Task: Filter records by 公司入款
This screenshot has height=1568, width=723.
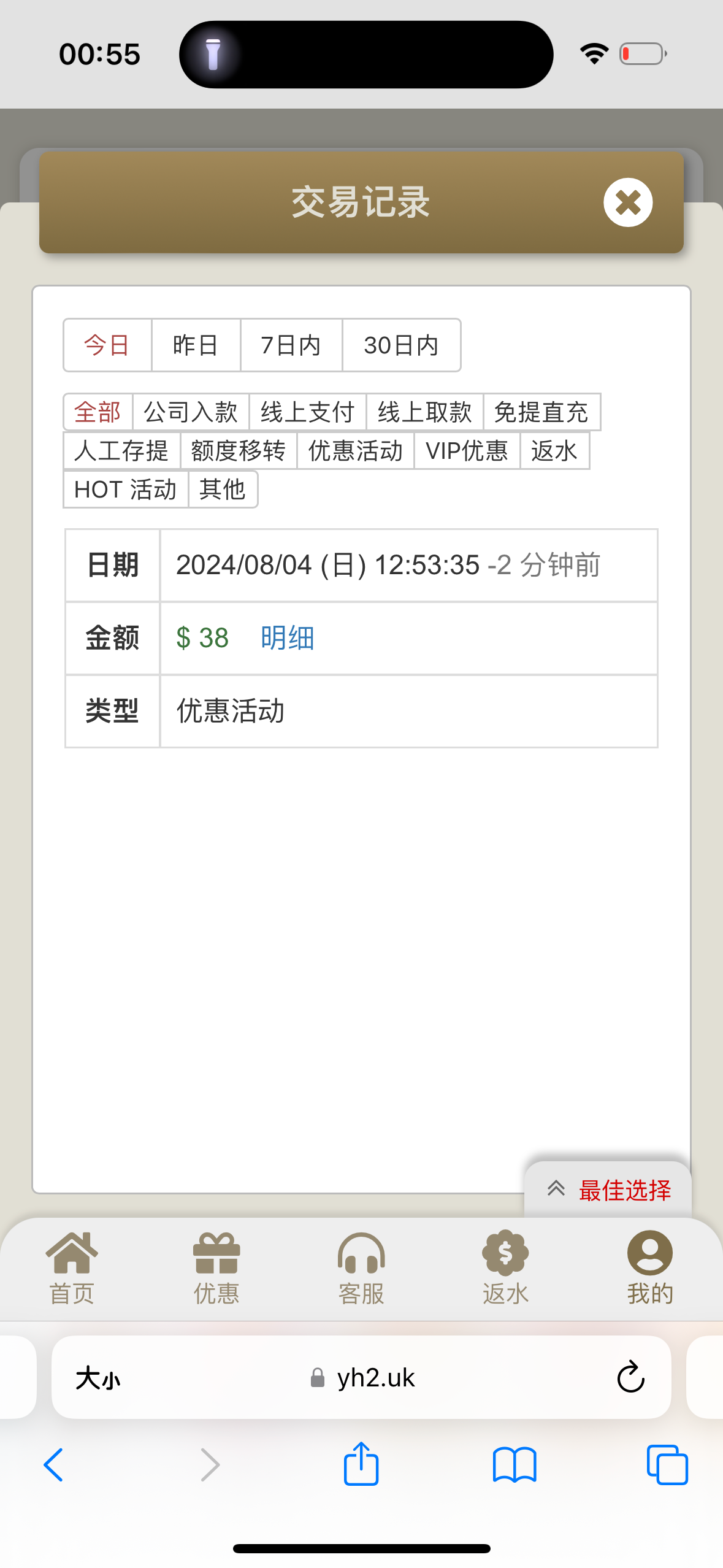Action: (x=191, y=412)
